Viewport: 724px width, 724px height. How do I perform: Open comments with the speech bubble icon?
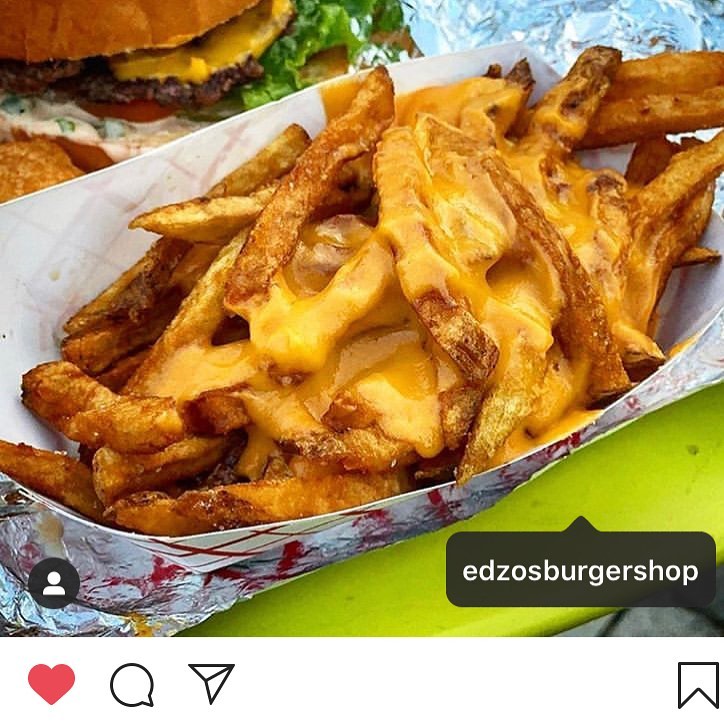(132, 685)
